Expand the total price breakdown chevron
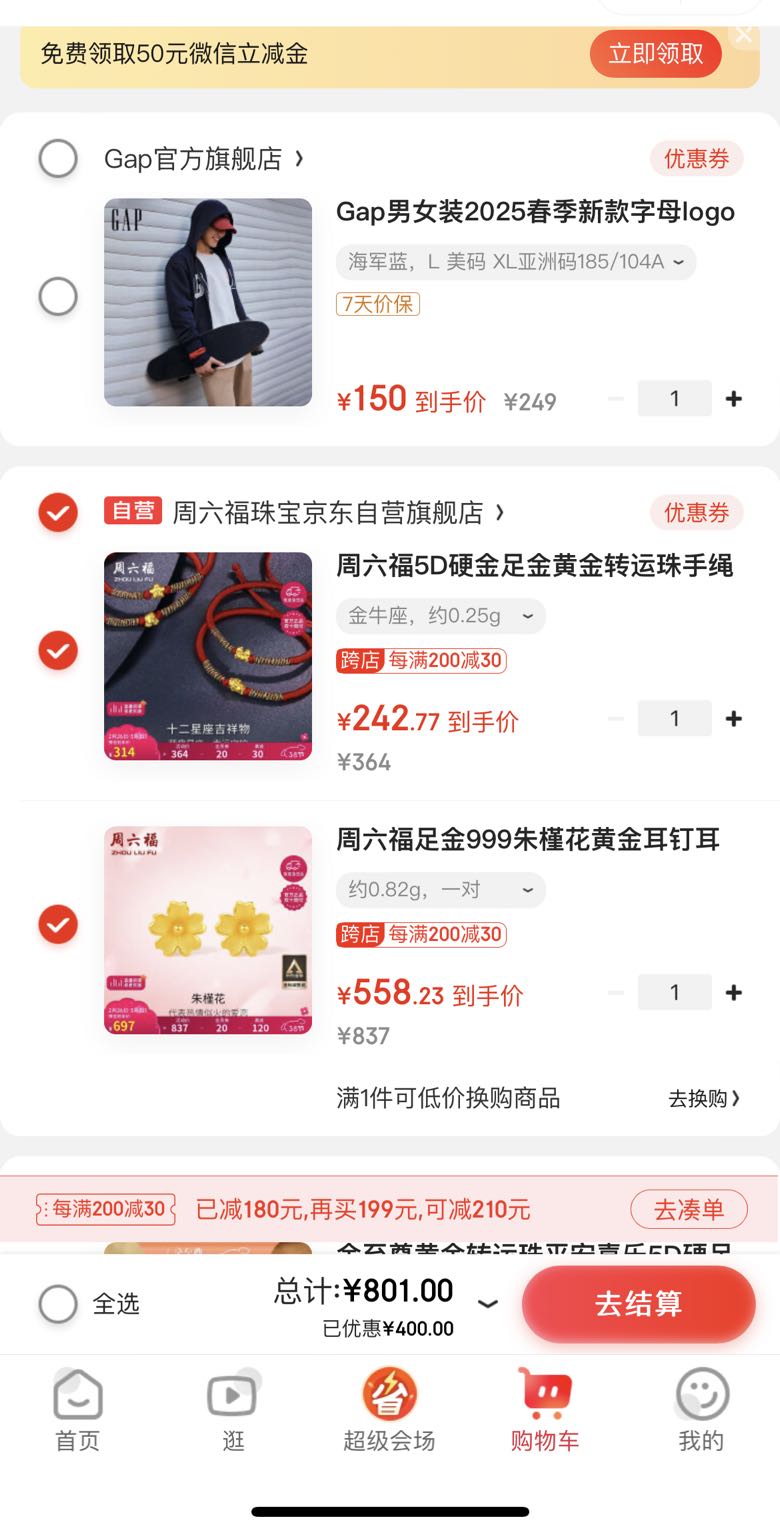The width and height of the screenshot is (780, 1533). [487, 1303]
